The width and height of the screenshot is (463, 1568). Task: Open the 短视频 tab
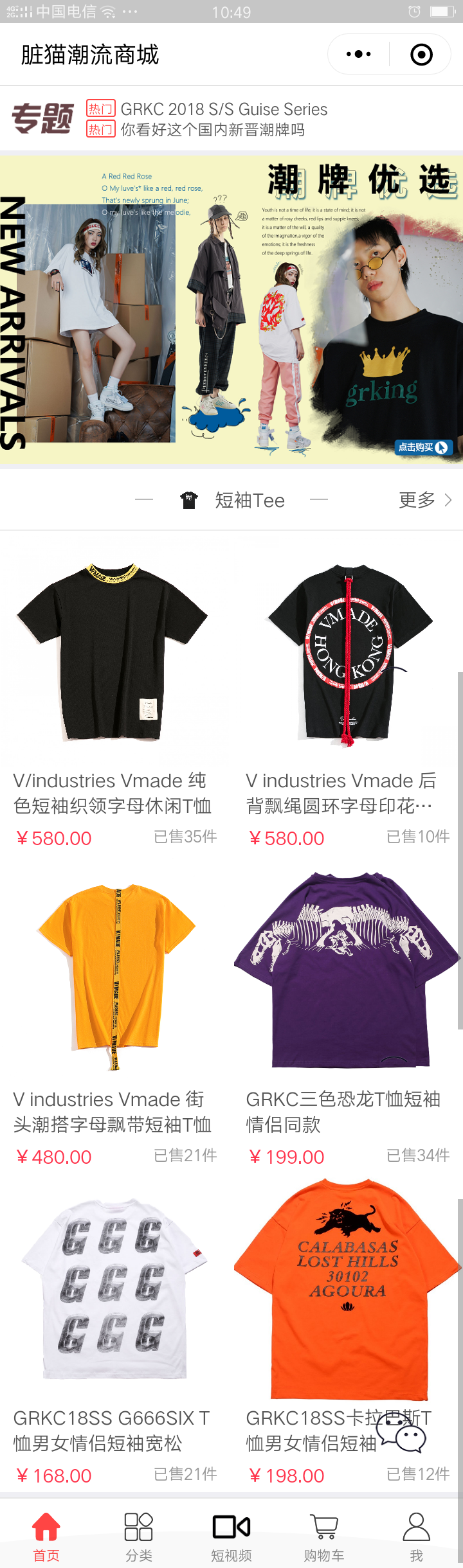click(232, 1536)
